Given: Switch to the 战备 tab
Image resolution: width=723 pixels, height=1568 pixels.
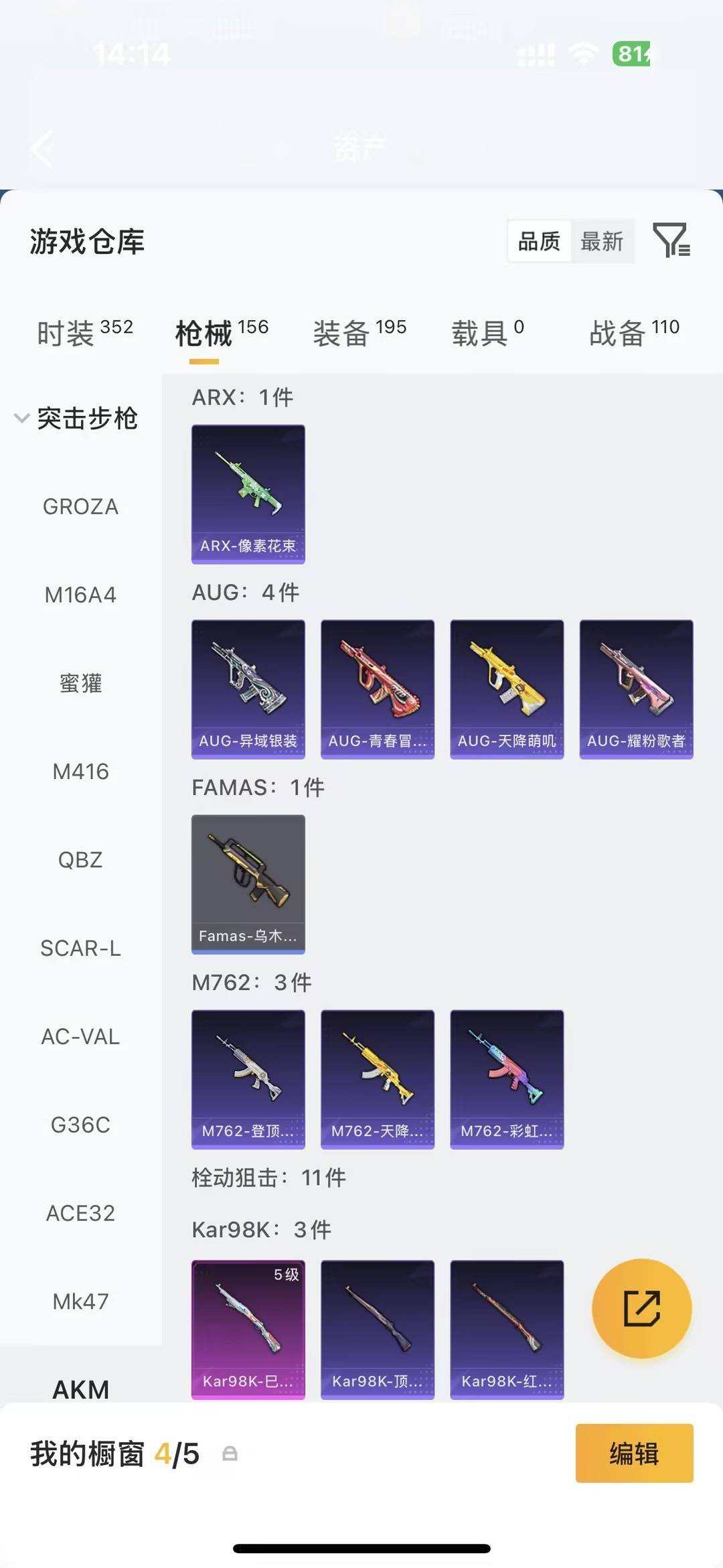Looking at the screenshot, I should 634,332.
